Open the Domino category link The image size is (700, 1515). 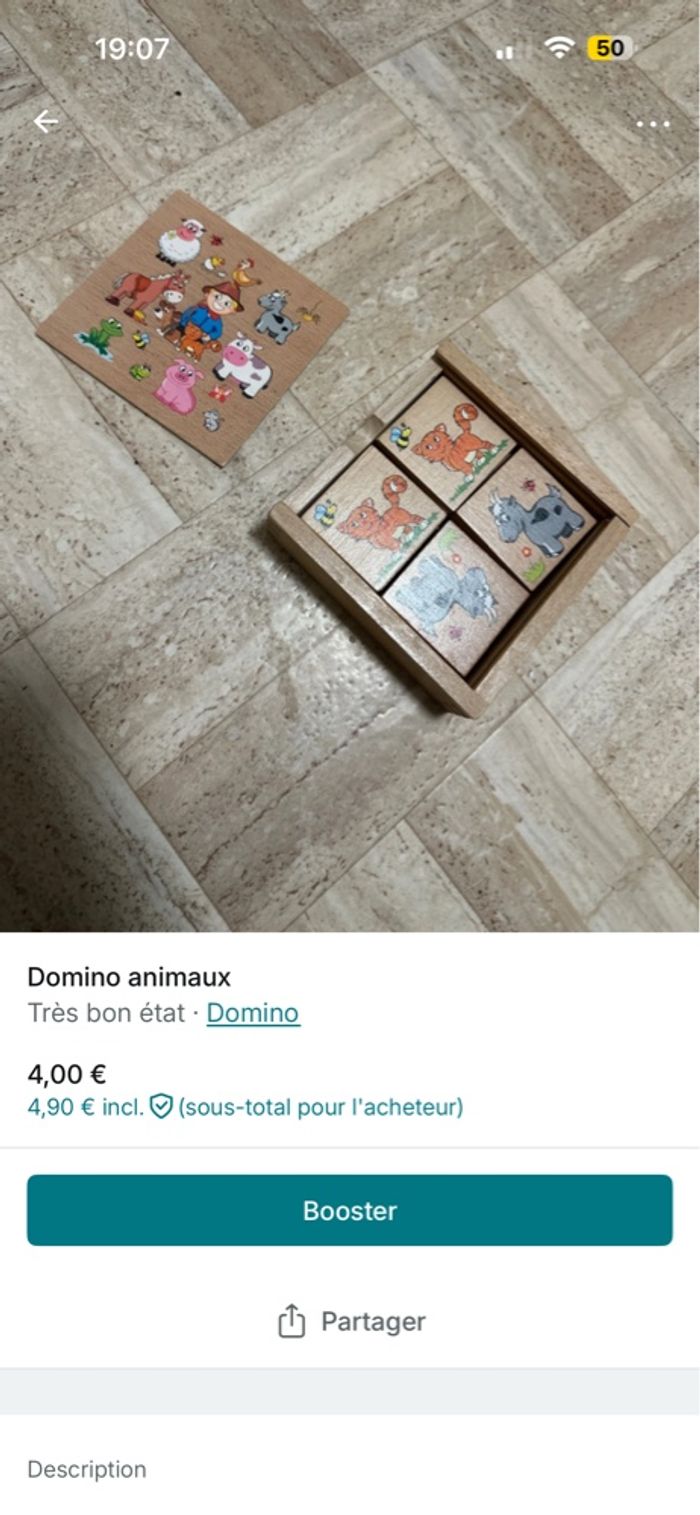[252, 1013]
